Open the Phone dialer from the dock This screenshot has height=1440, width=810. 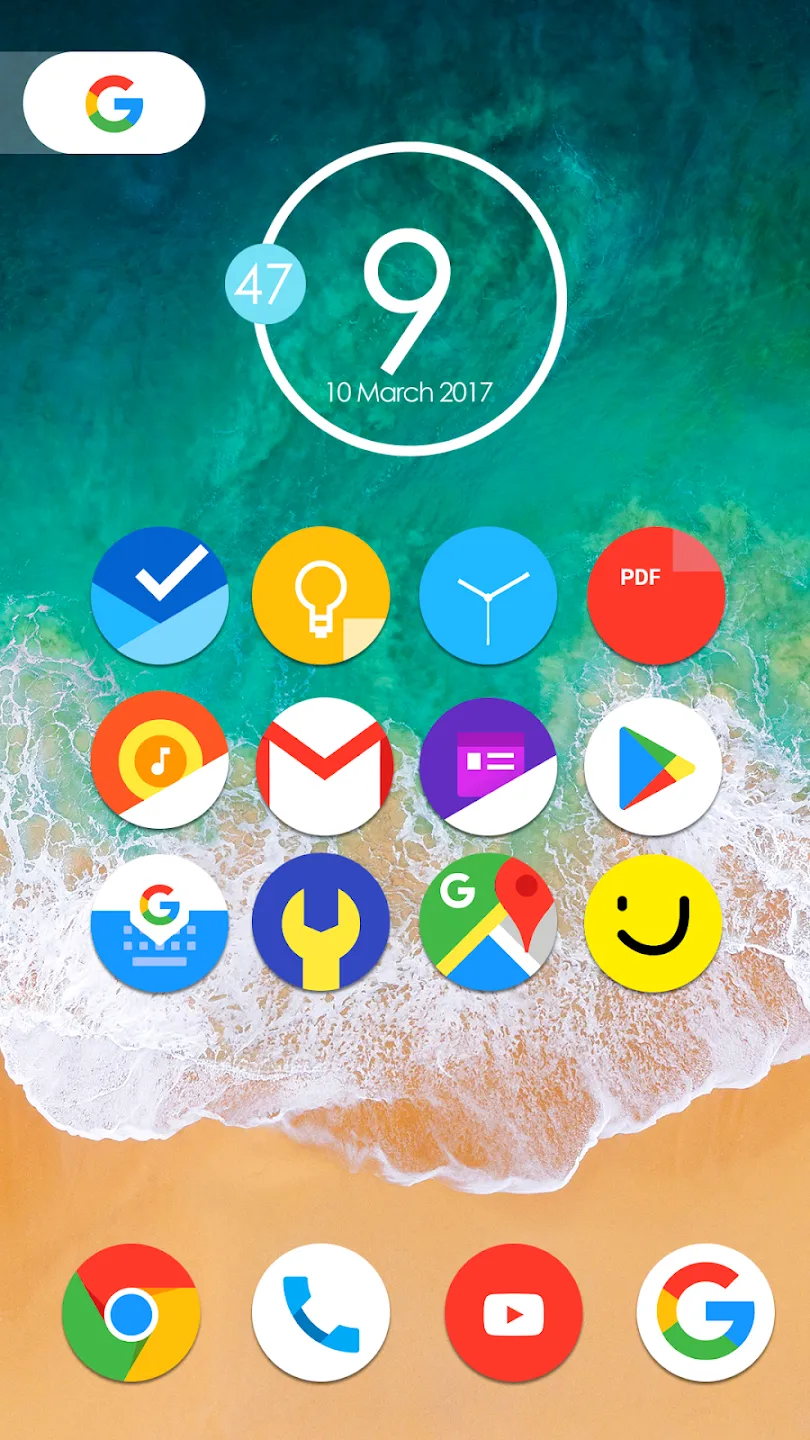tap(321, 1313)
